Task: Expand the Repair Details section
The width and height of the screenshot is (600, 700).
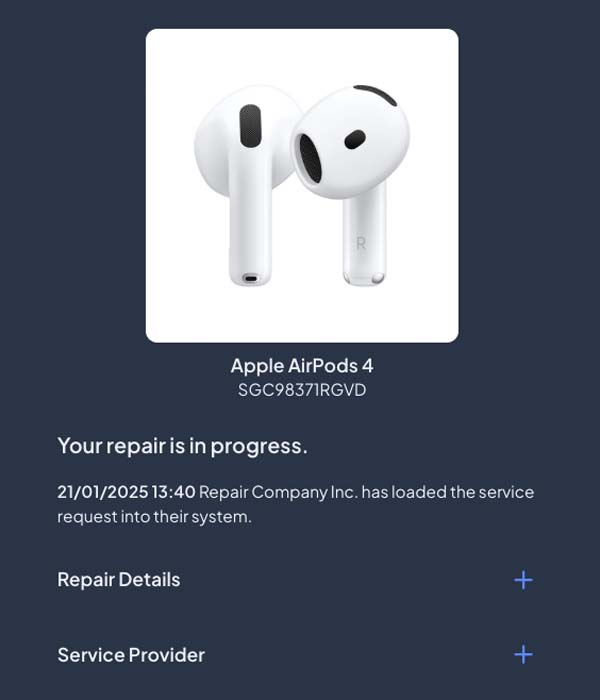Action: pos(523,580)
